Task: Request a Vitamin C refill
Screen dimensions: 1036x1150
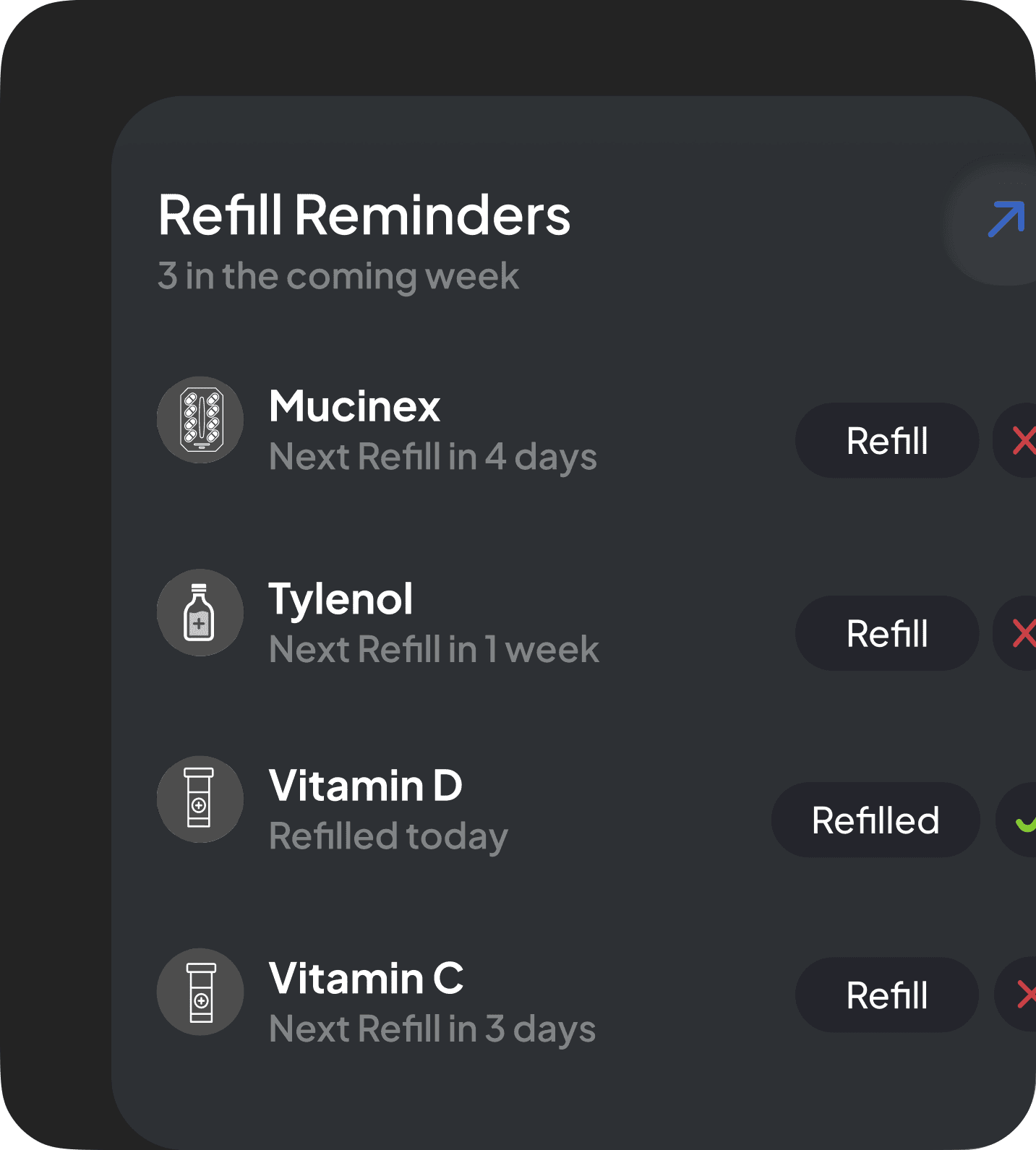Action: [886, 995]
